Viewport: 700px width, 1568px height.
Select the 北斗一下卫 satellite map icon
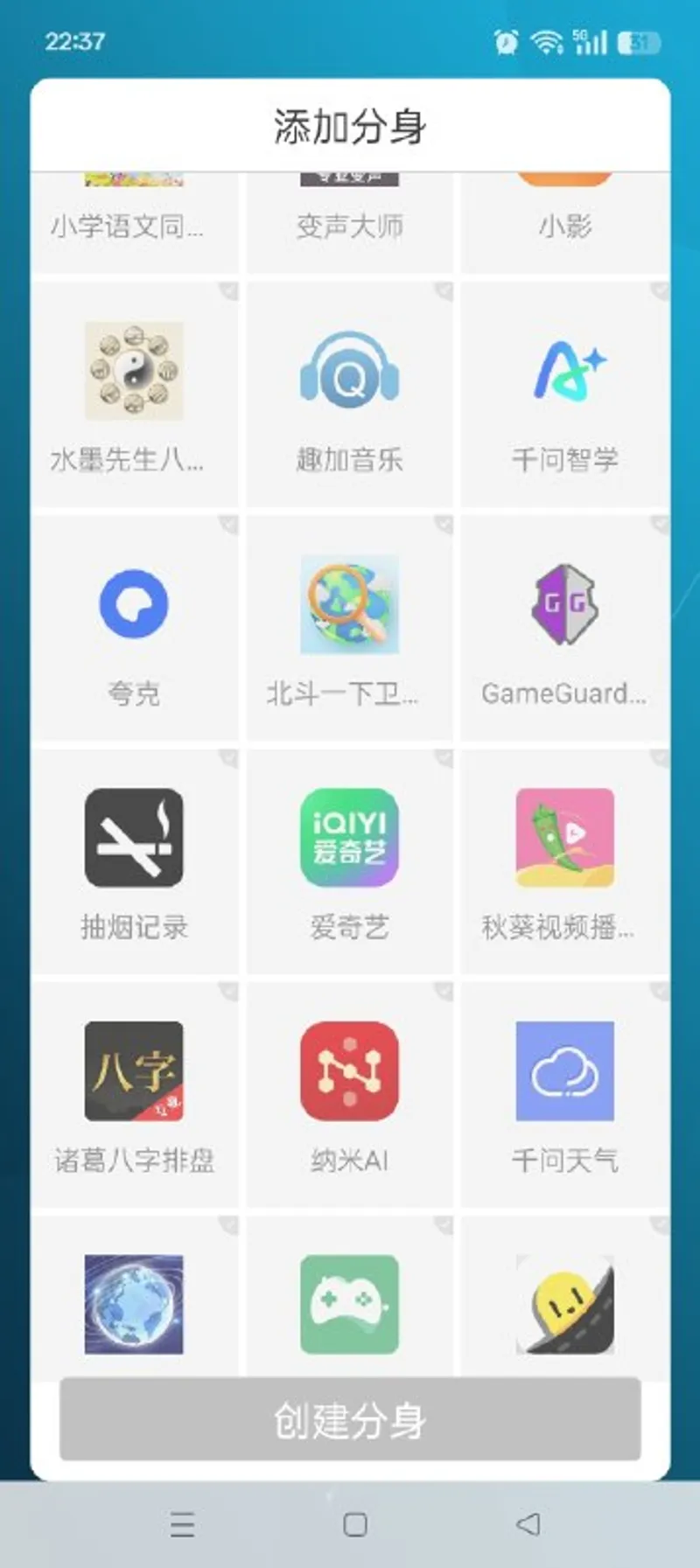(349, 603)
